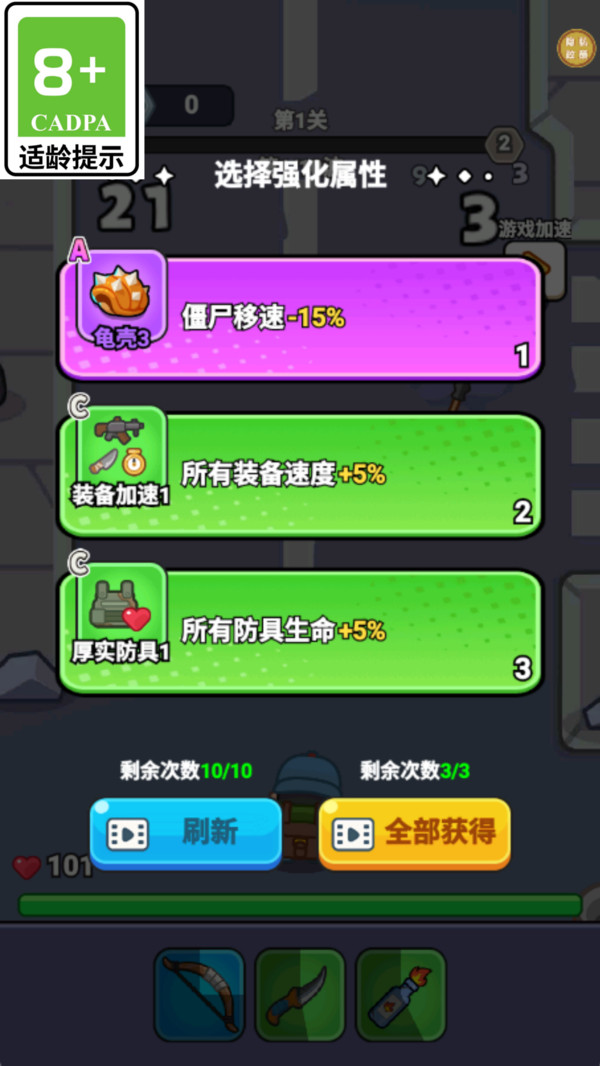Claim all upgrades with 全部获得
The height and width of the screenshot is (1066, 600).
point(414,832)
